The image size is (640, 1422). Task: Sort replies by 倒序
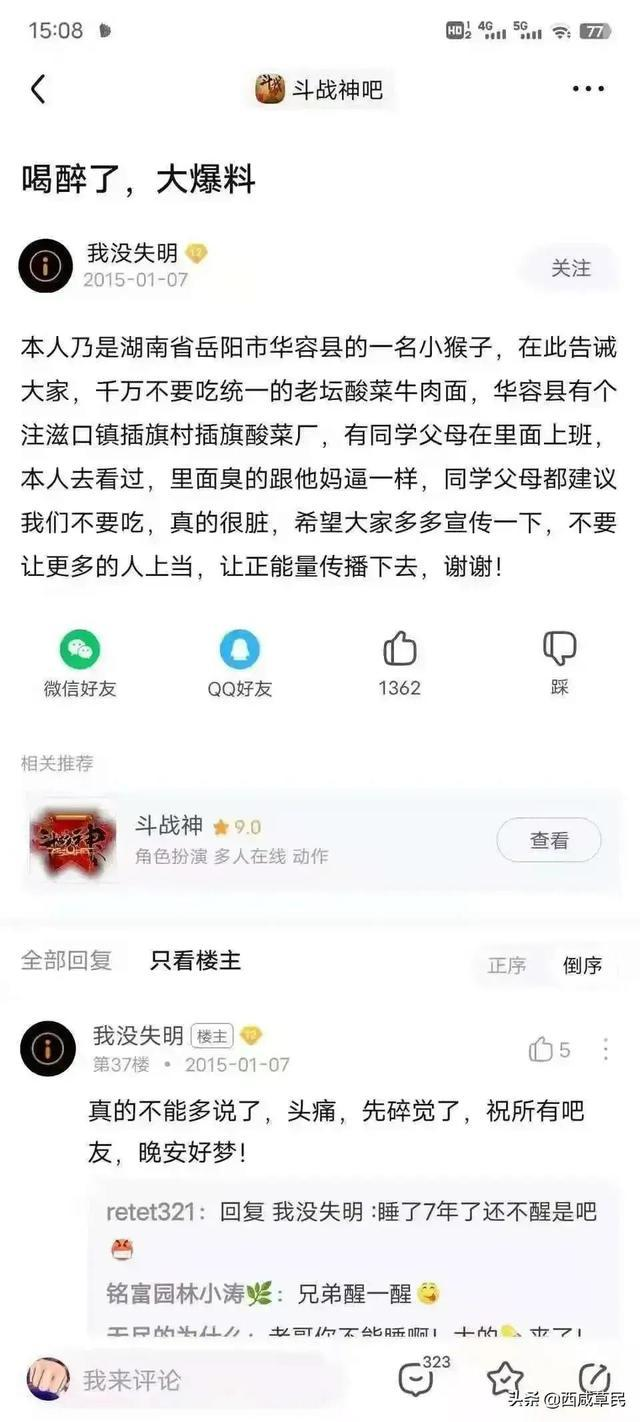[582, 965]
